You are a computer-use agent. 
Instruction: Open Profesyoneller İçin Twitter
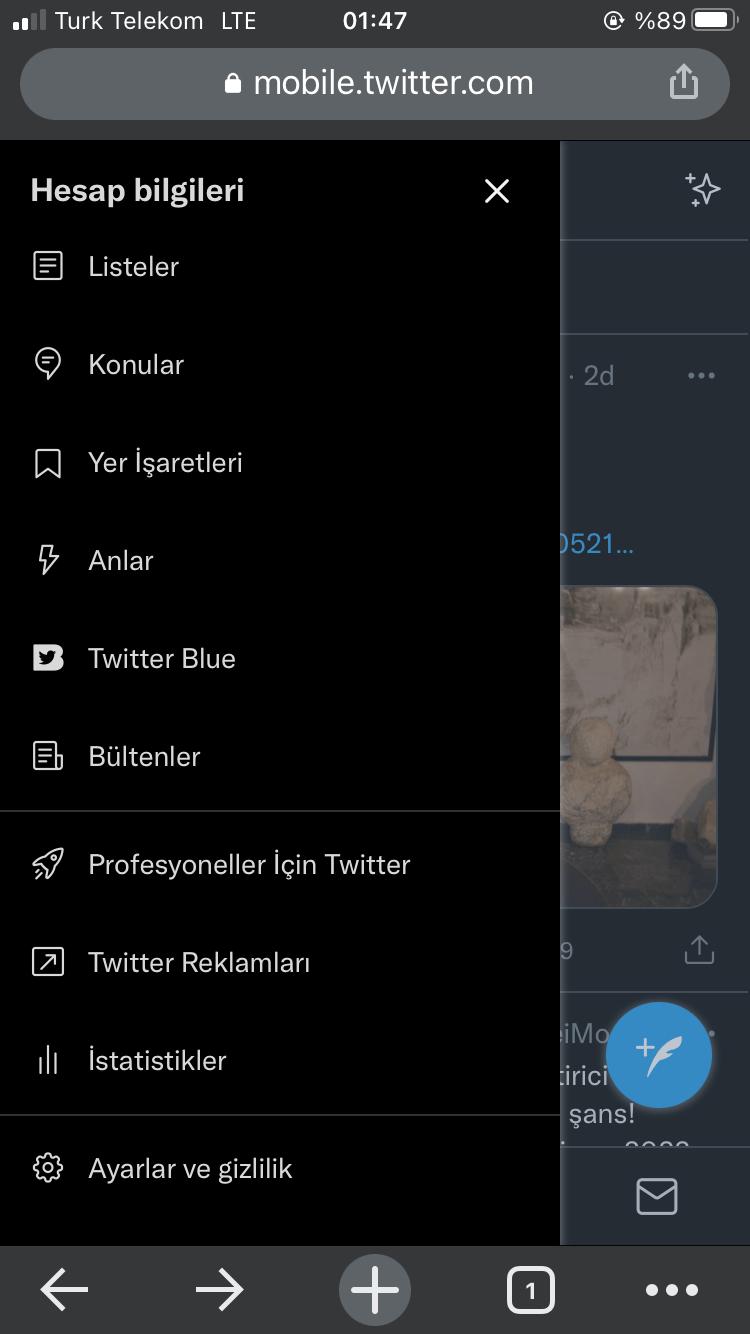click(280, 864)
